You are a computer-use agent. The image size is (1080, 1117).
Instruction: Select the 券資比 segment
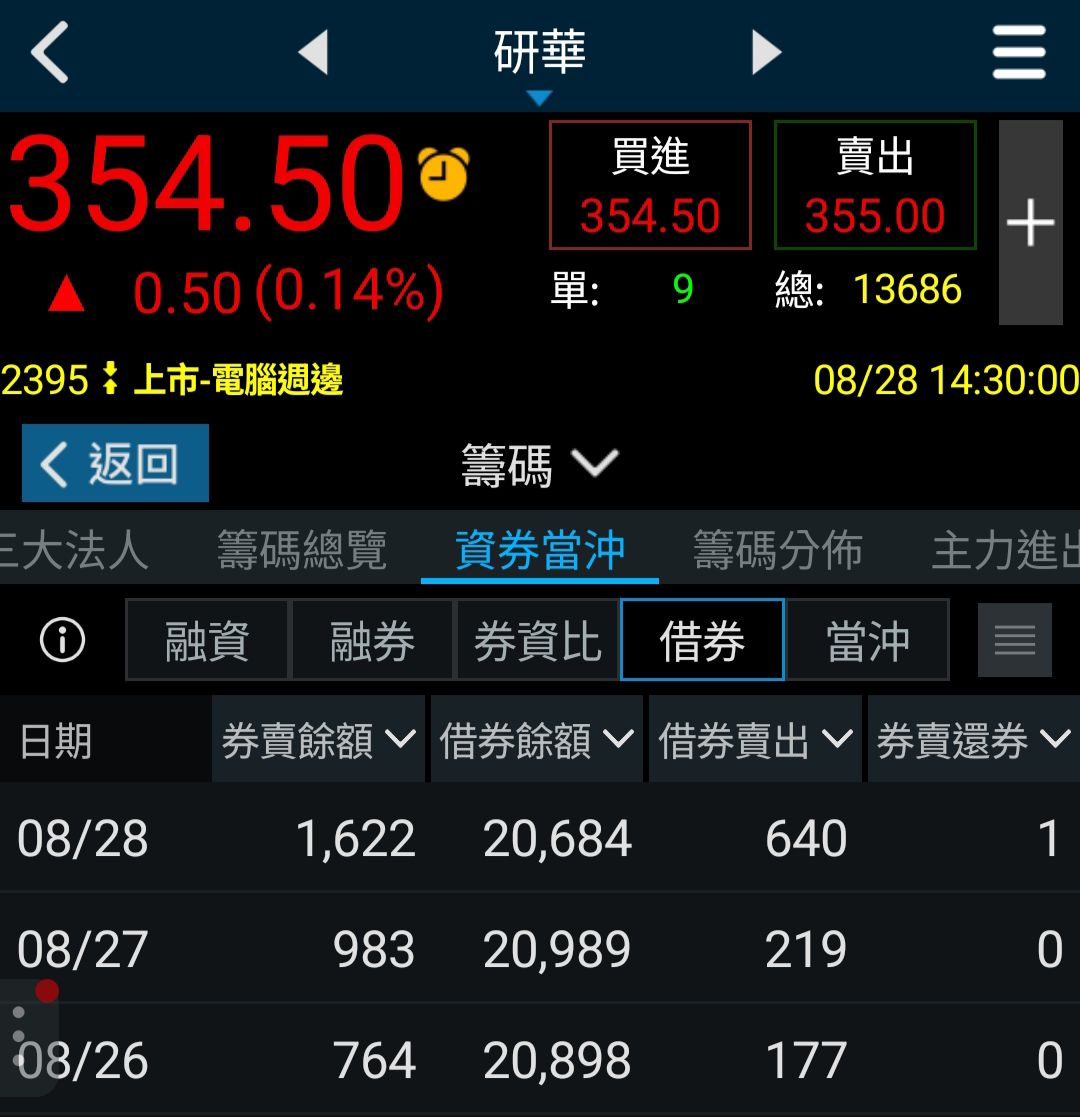pyautogui.click(x=537, y=641)
